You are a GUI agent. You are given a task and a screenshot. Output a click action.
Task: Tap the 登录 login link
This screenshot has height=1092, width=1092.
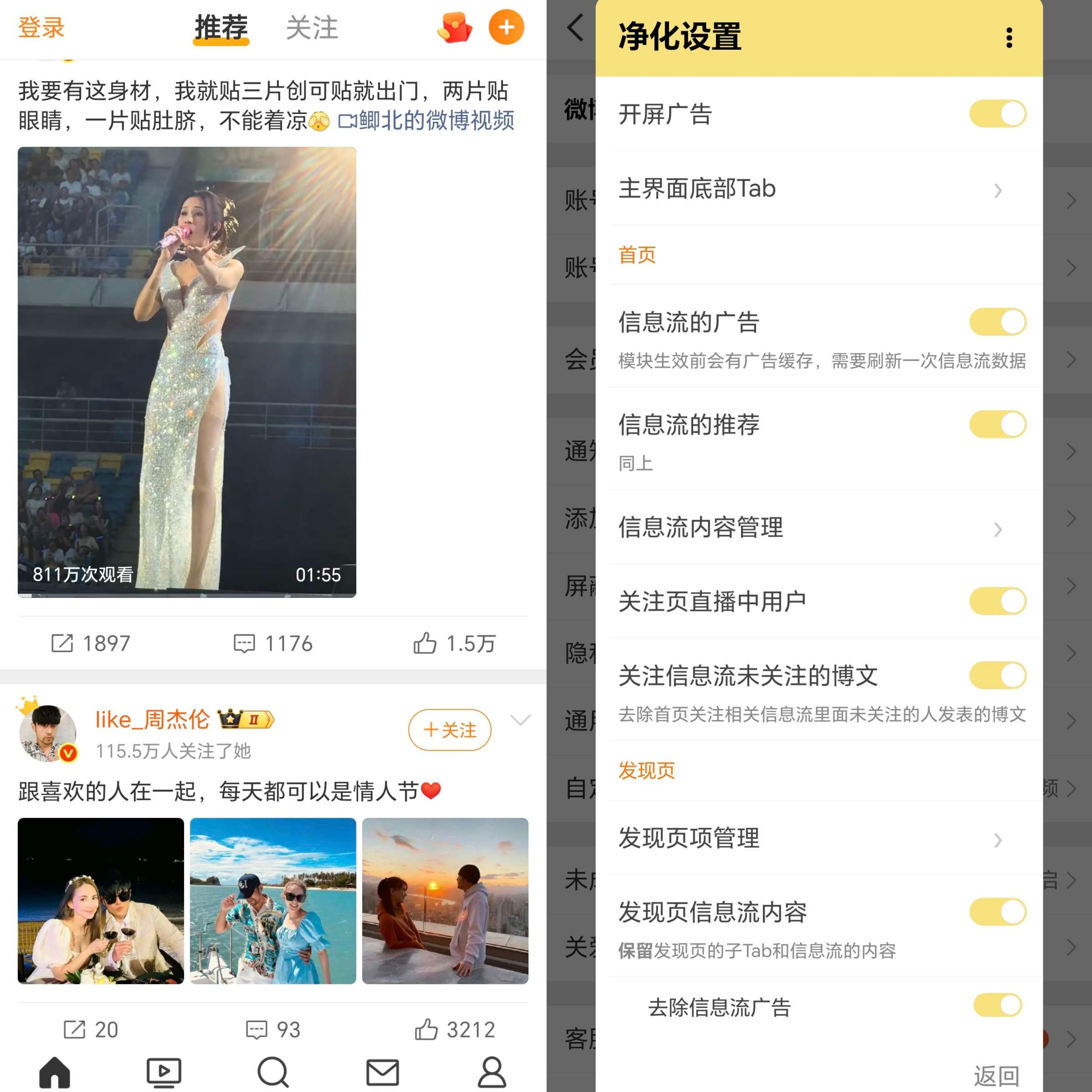click(41, 27)
